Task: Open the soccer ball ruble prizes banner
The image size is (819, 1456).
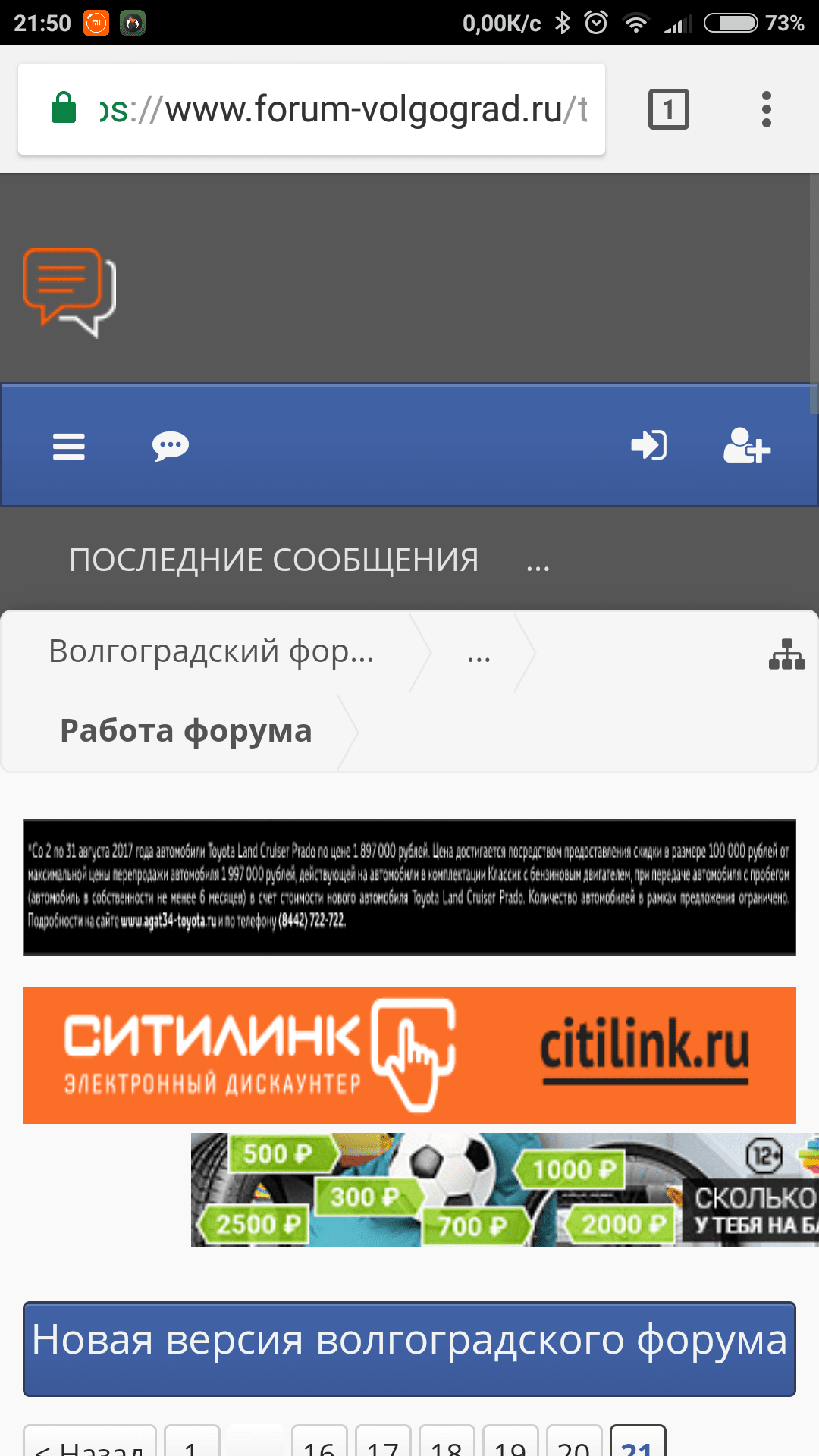Action: click(504, 1189)
